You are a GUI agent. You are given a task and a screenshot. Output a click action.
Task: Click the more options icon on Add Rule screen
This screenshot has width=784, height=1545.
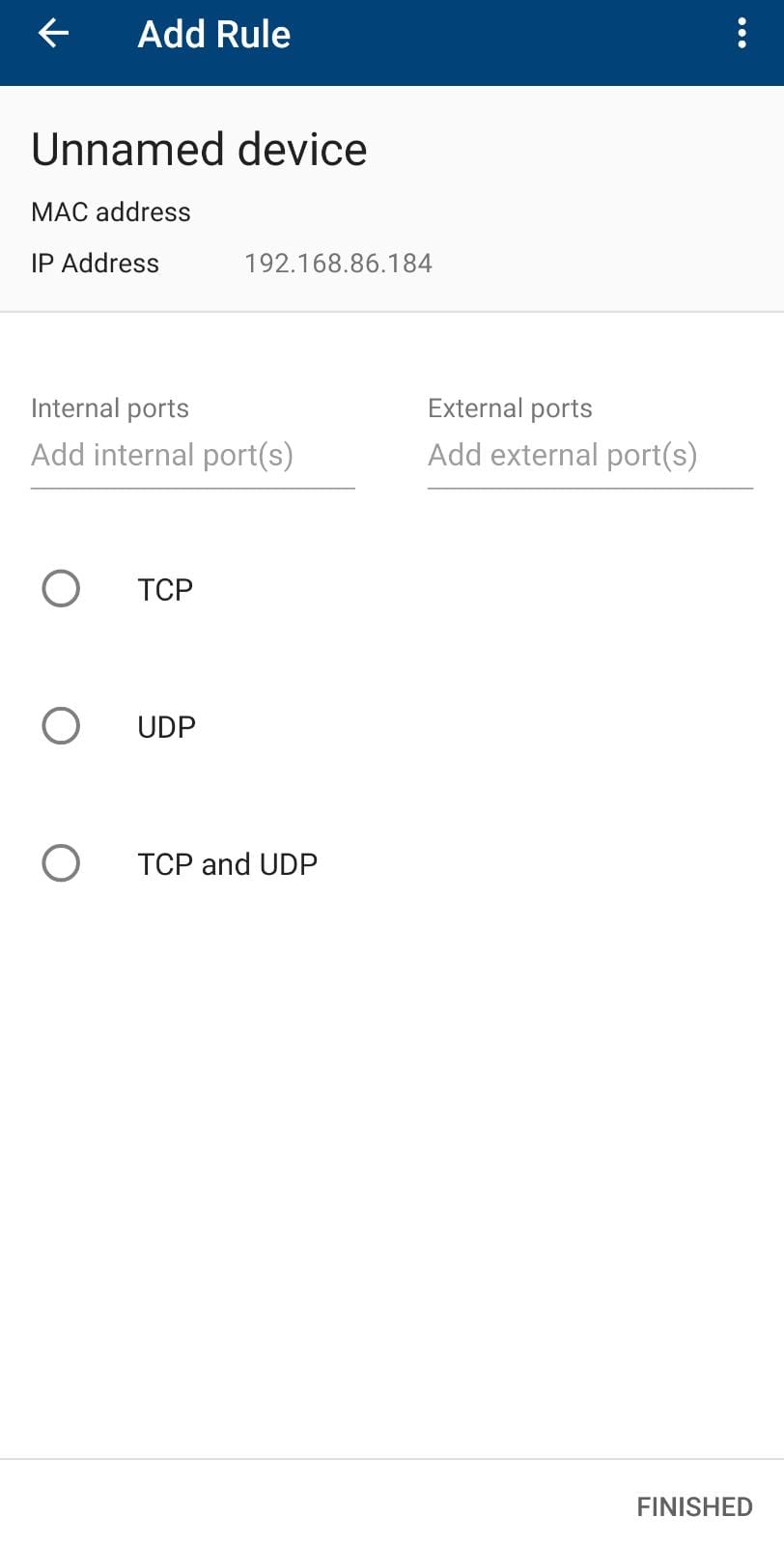[742, 33]
